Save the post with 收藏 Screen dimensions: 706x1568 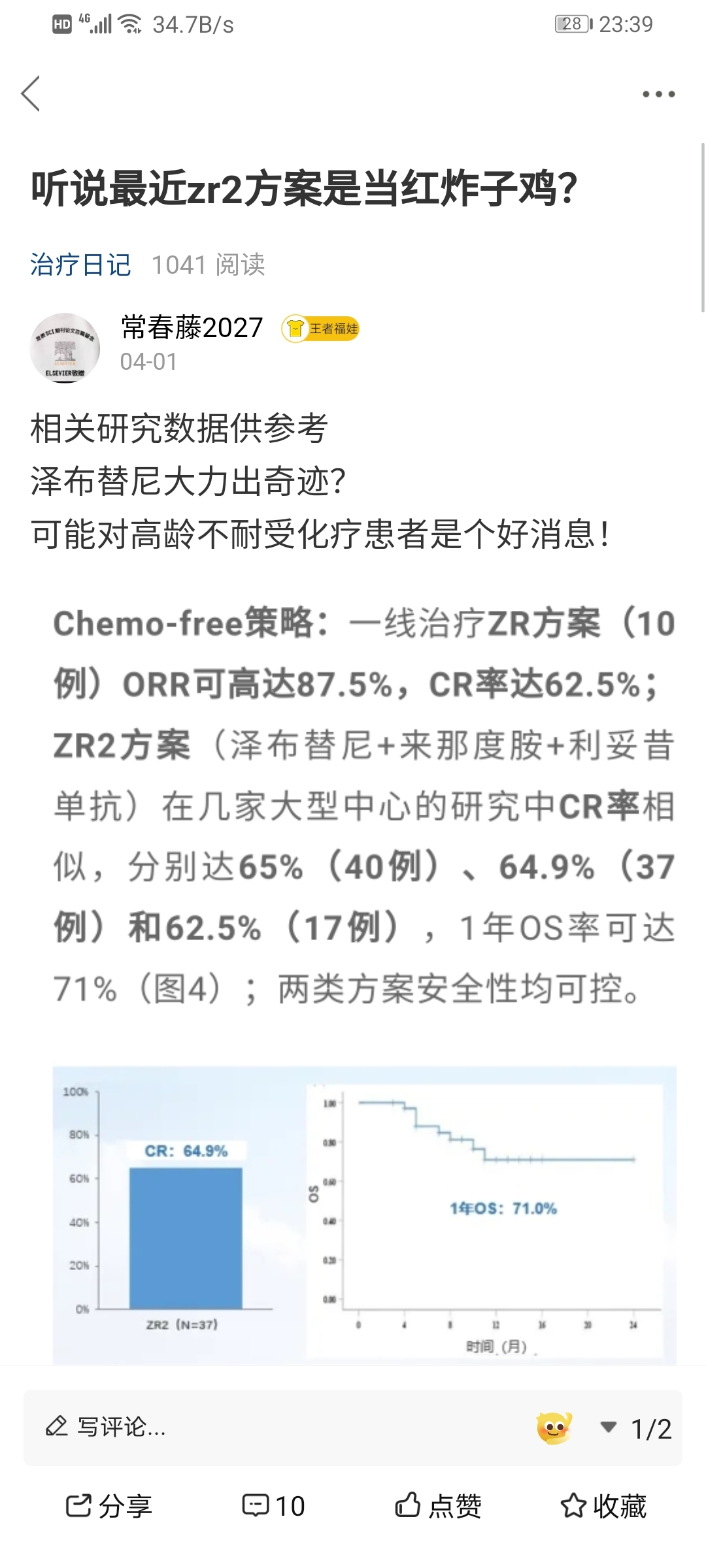point(603,1506)
